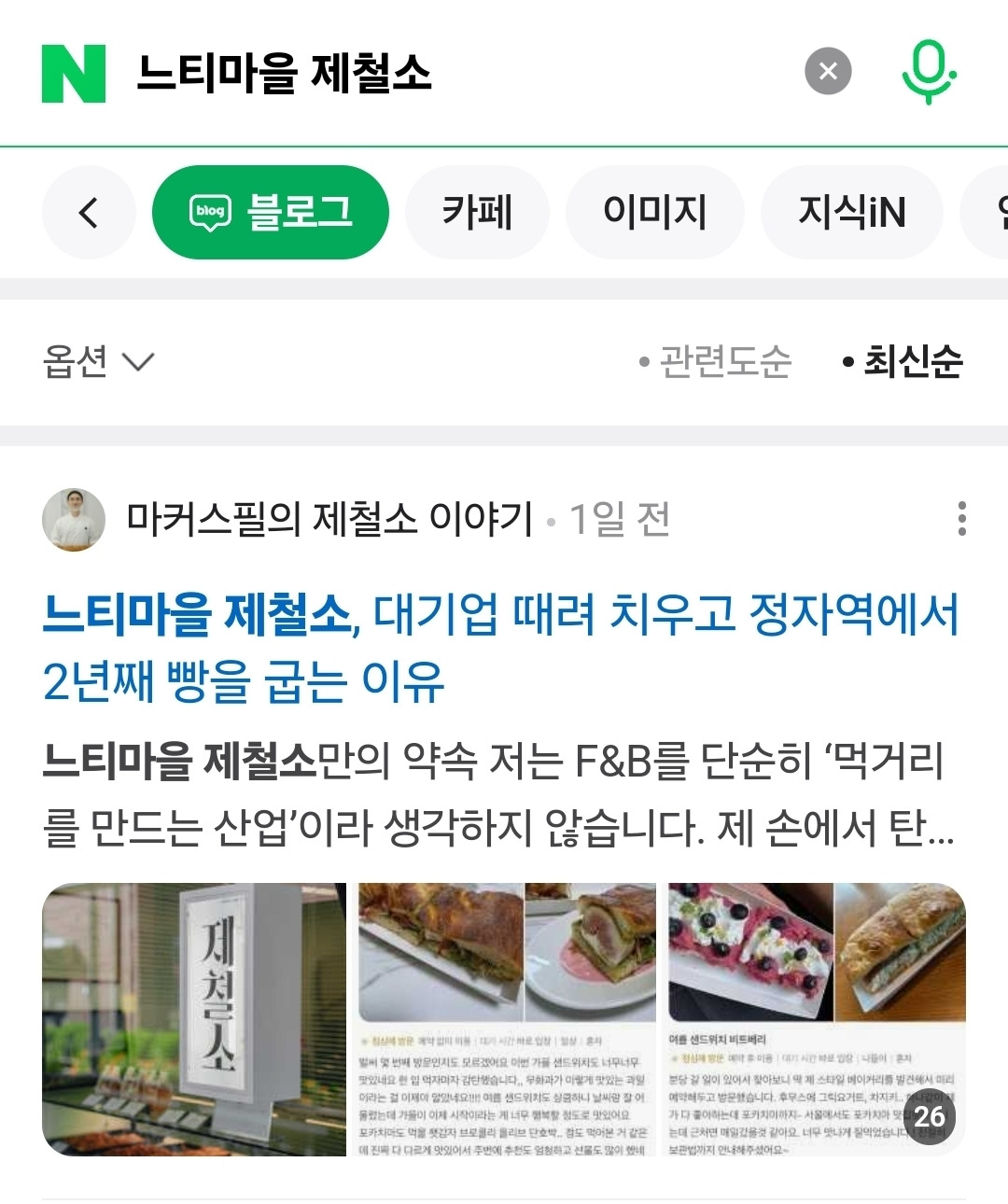This screenshot has height=1204, width=1008.
Task: Reveal more tabs by tapping the partially visible tab
Action: click(992, 212)
